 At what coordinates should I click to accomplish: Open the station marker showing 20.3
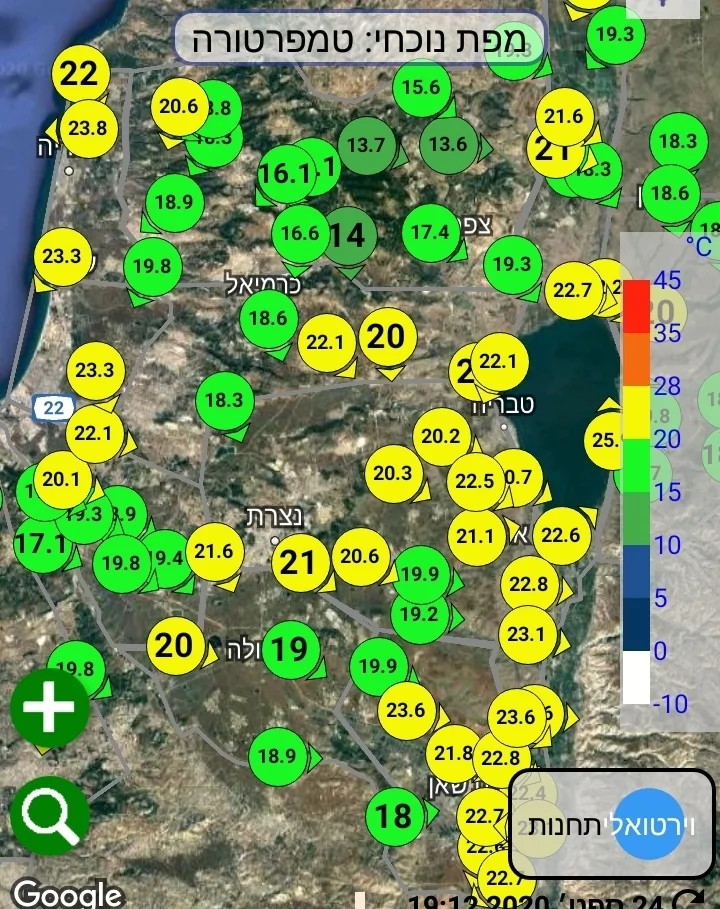394,474
